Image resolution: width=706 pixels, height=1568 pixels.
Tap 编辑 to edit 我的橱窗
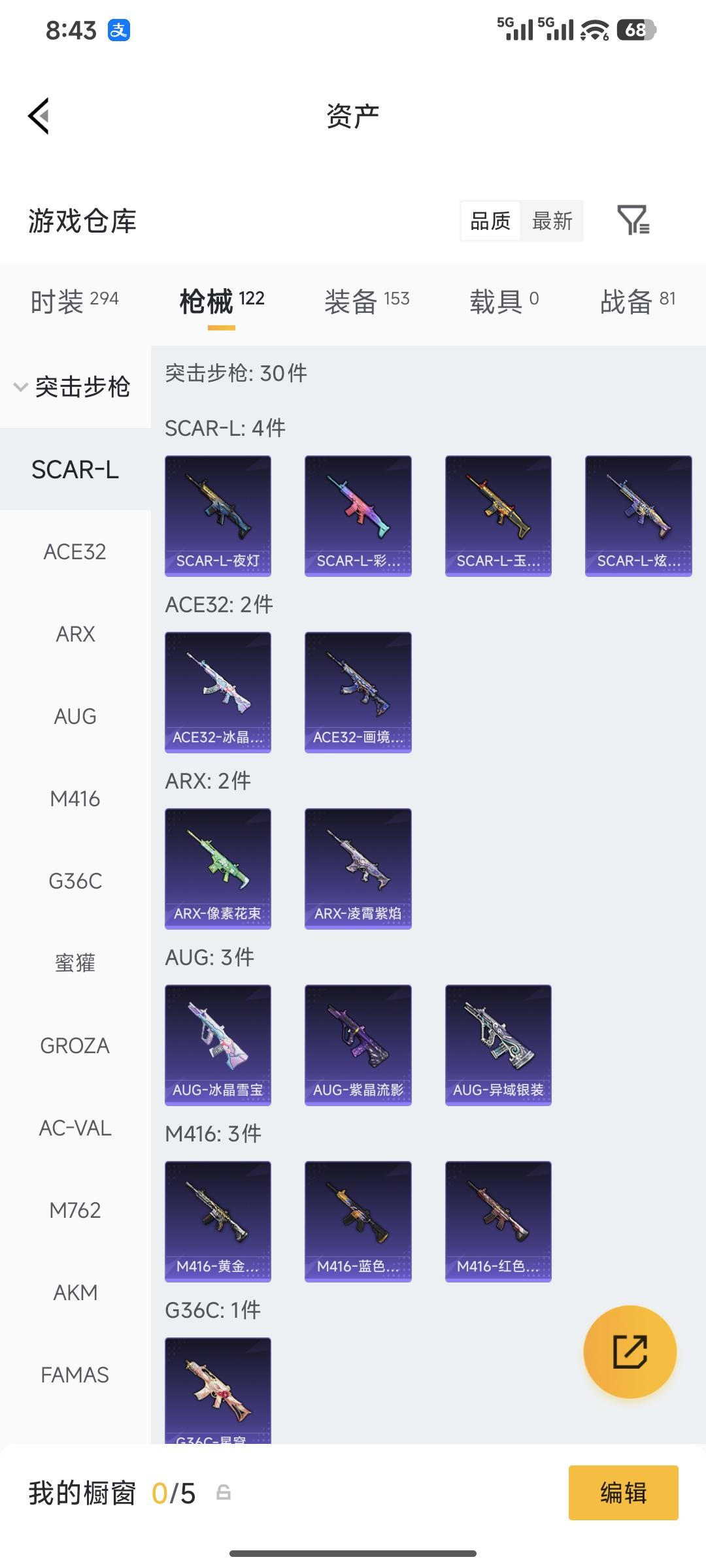click(623, 1493)
